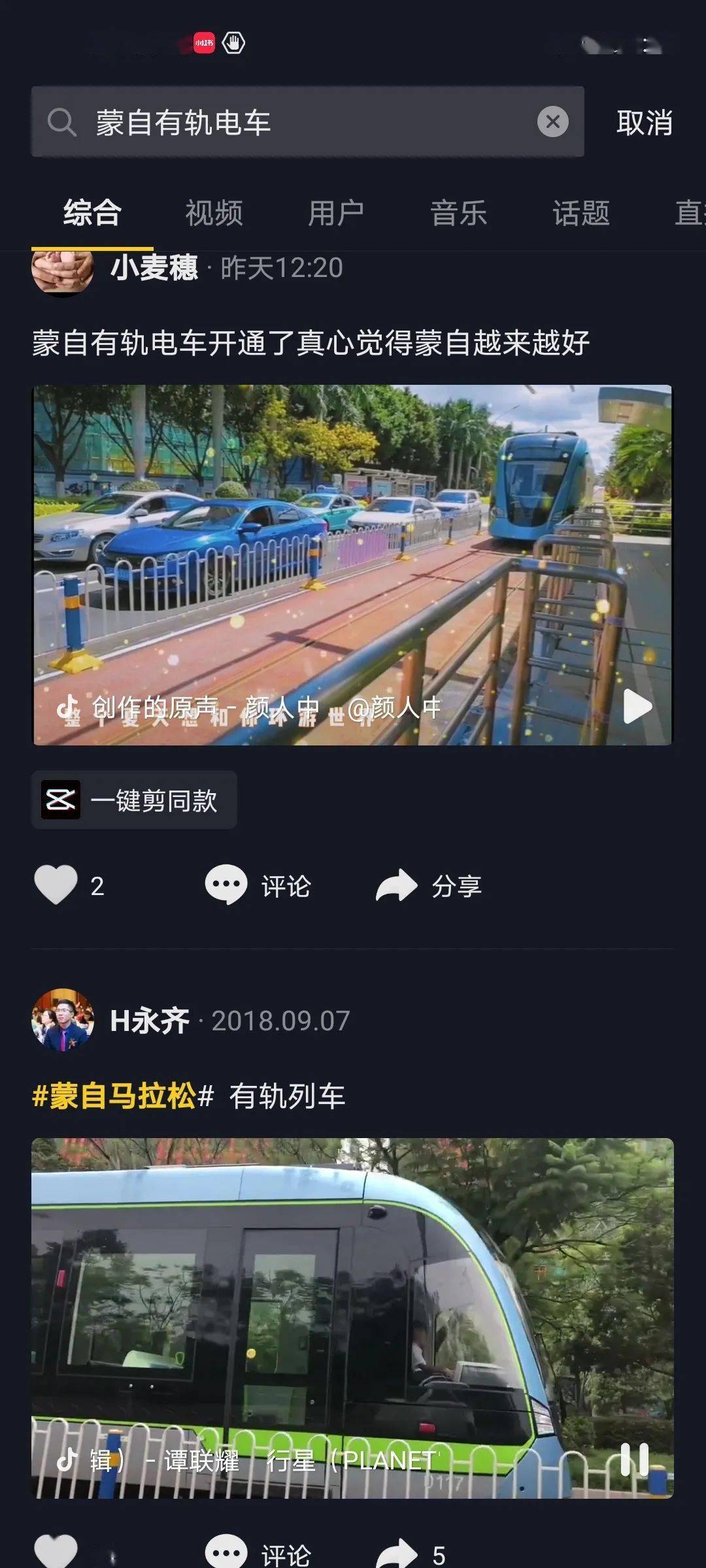
Task: Focus the search field containing 蒙自有轨电车
Action: tap(307, 122)
